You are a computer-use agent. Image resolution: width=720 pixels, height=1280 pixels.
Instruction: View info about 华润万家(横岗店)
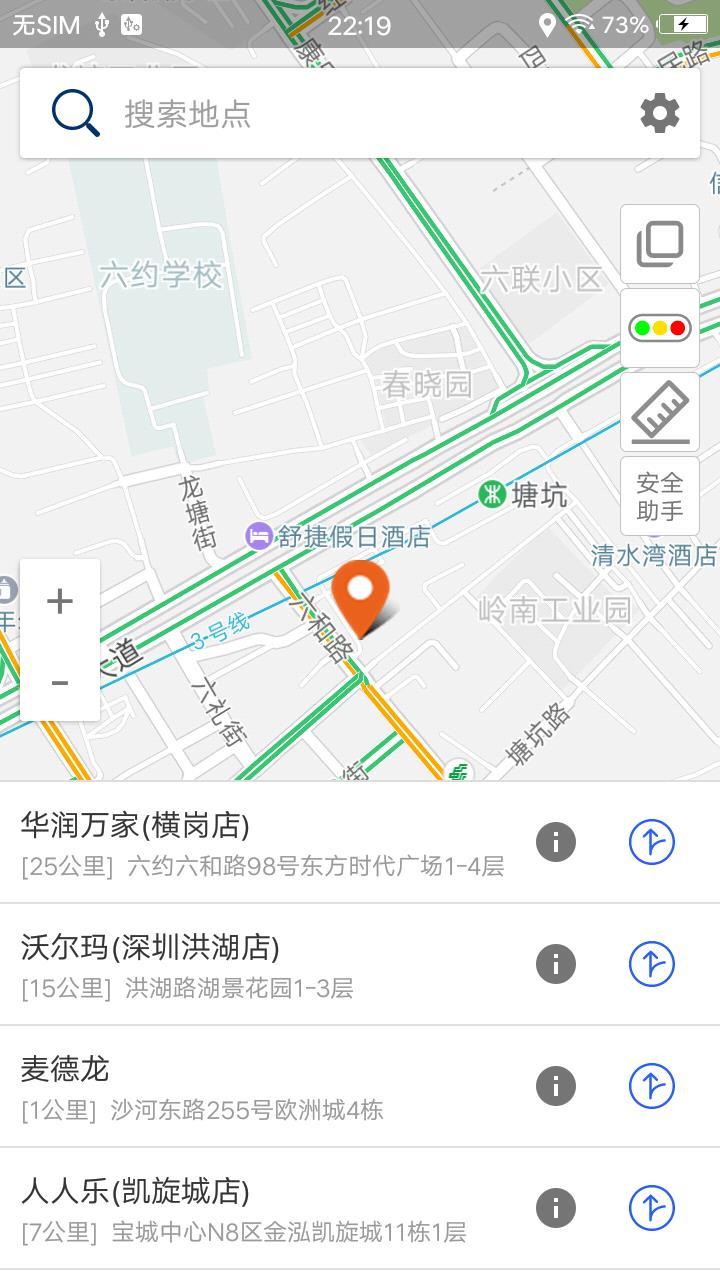[x=555, y=841]
